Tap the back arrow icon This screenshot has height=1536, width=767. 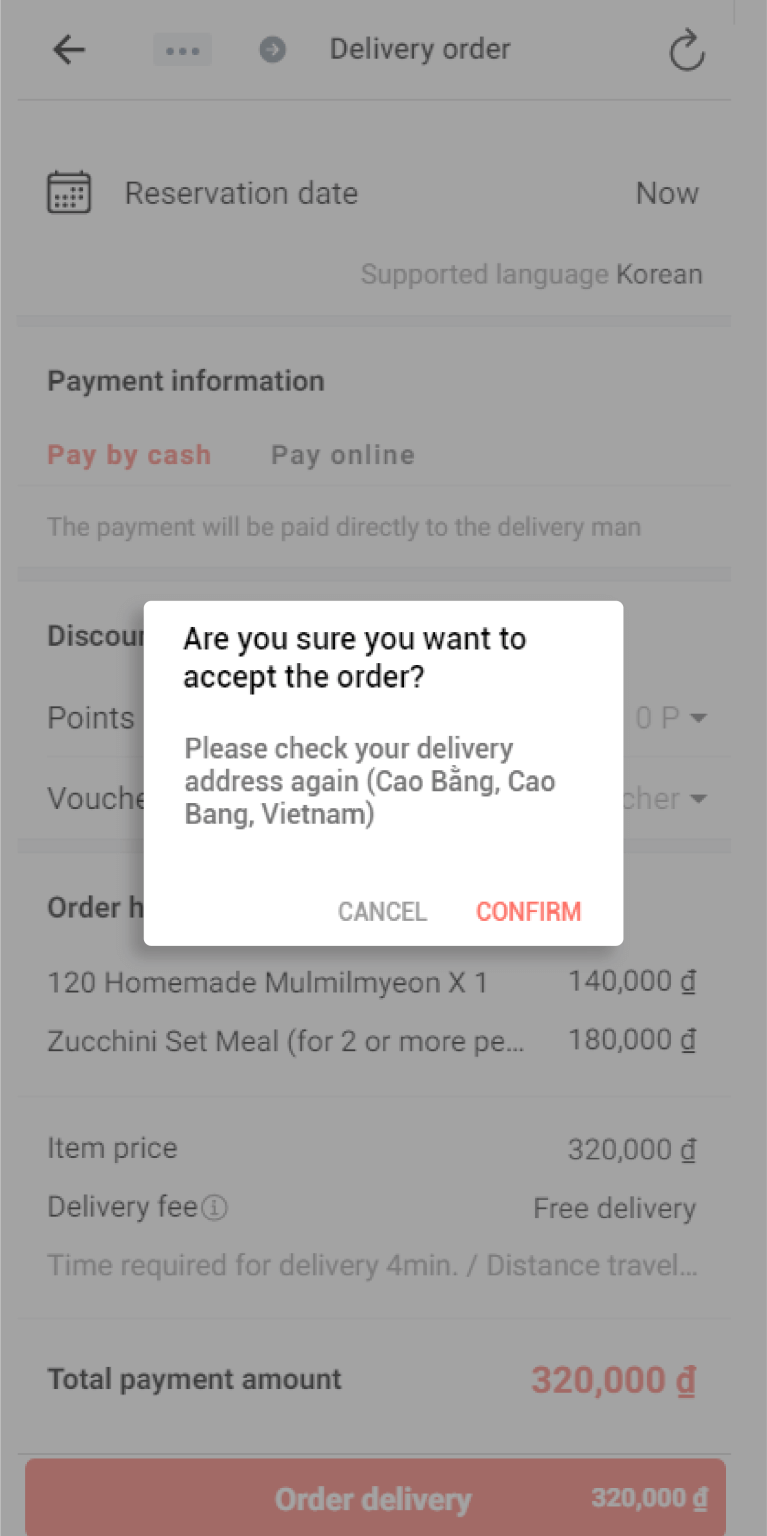(68, 49)
